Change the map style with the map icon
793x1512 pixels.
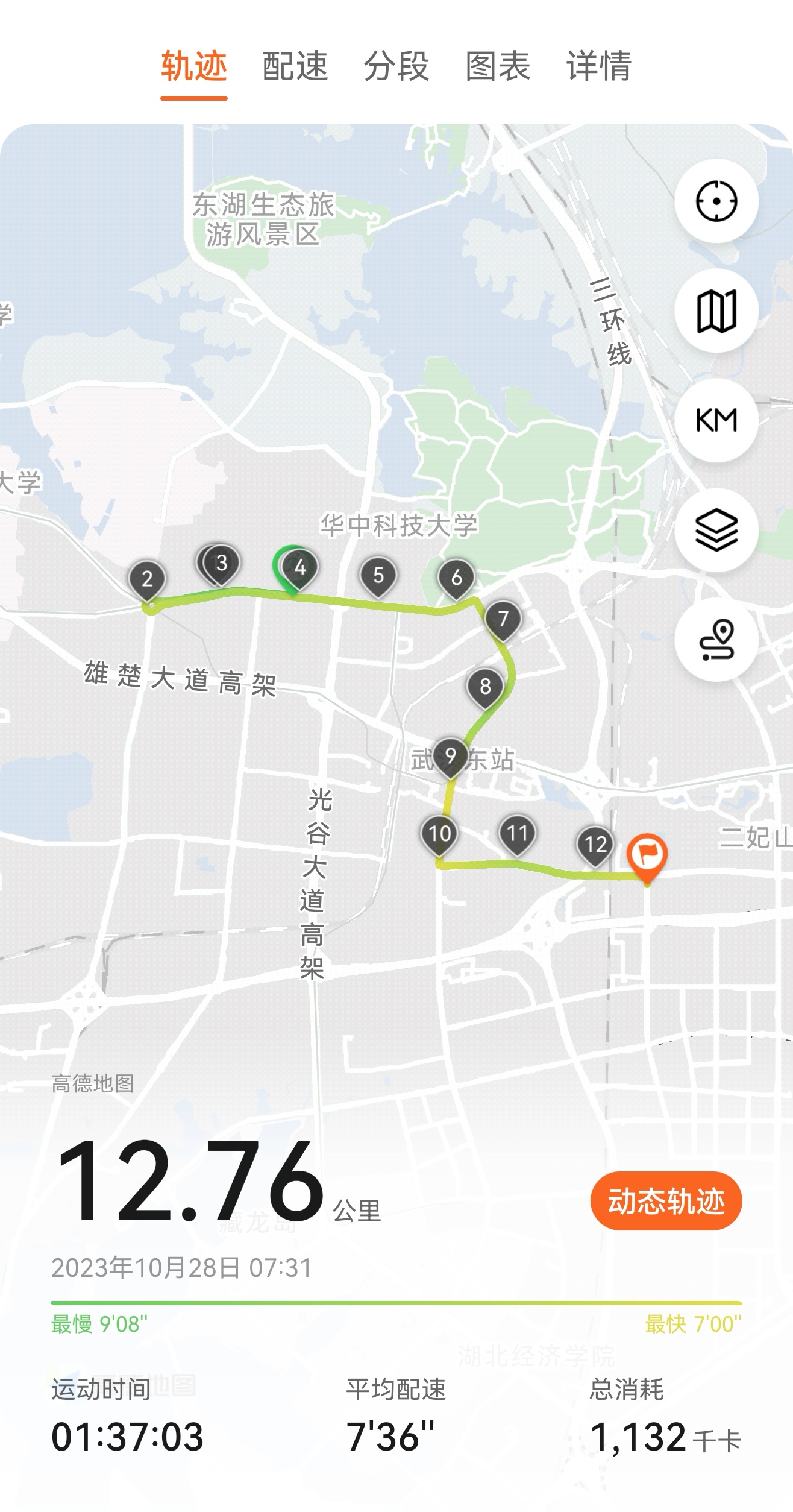point(716,310)
